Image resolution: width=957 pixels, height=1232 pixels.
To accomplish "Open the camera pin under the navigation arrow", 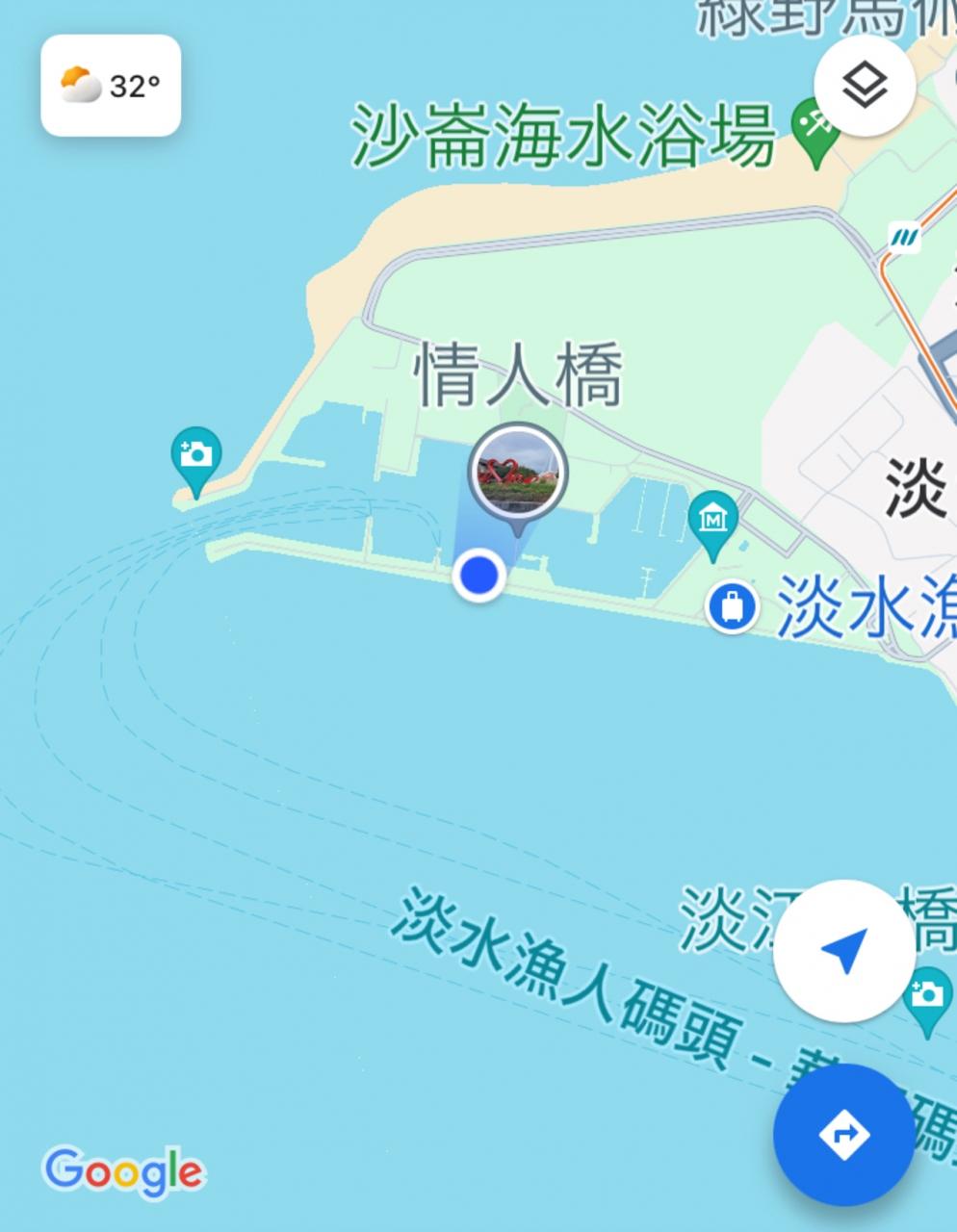I will point(929,1001).
